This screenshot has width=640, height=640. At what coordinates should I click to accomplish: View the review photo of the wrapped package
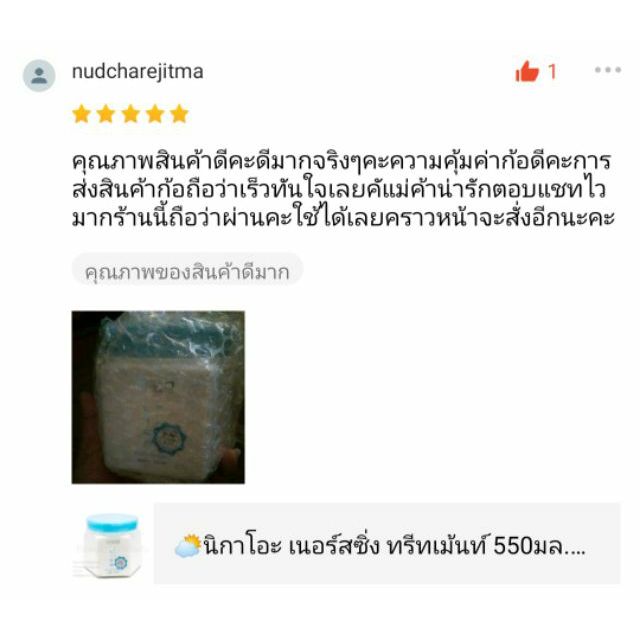point(158,397)
